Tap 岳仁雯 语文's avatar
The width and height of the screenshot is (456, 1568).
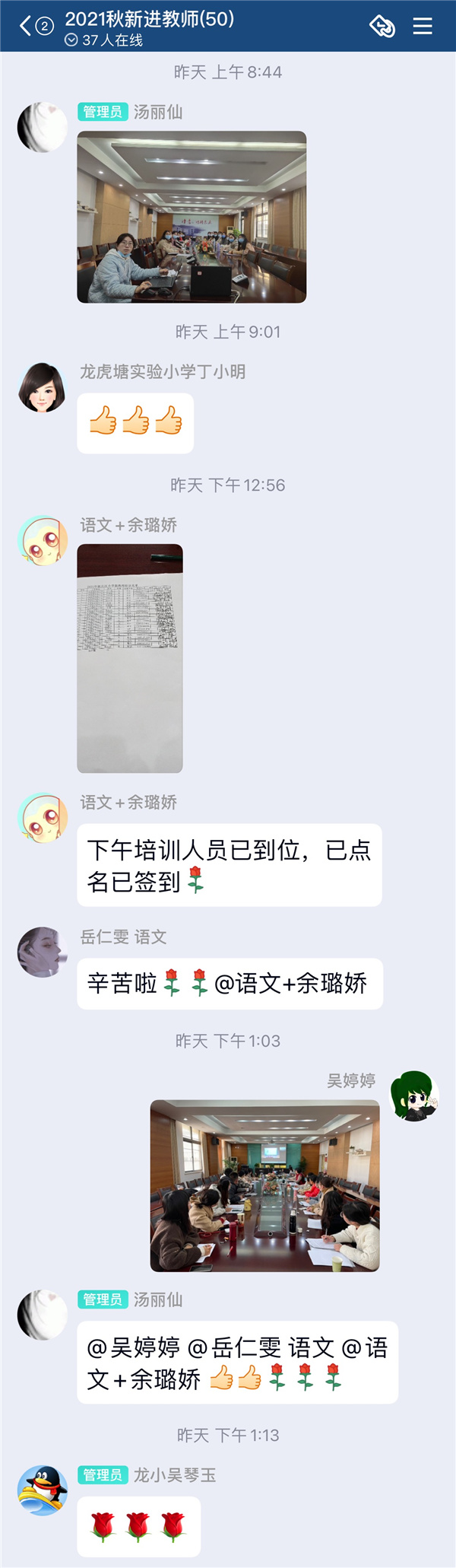pos(43,952)
